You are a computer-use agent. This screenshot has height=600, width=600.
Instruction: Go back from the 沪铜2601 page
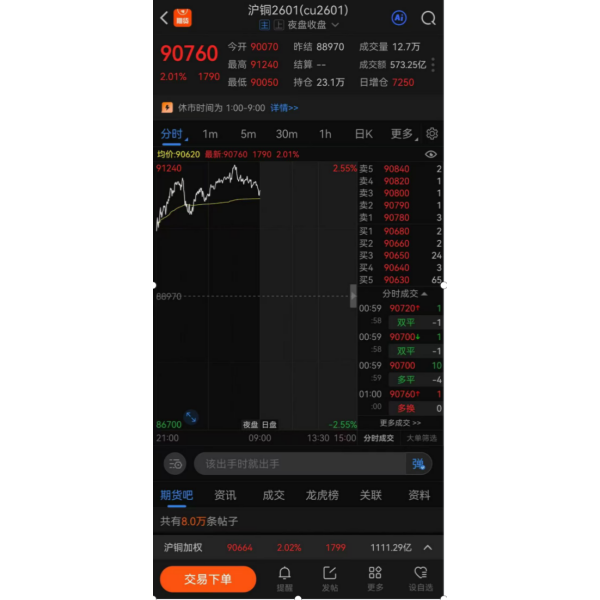click(x=164, y=18)
